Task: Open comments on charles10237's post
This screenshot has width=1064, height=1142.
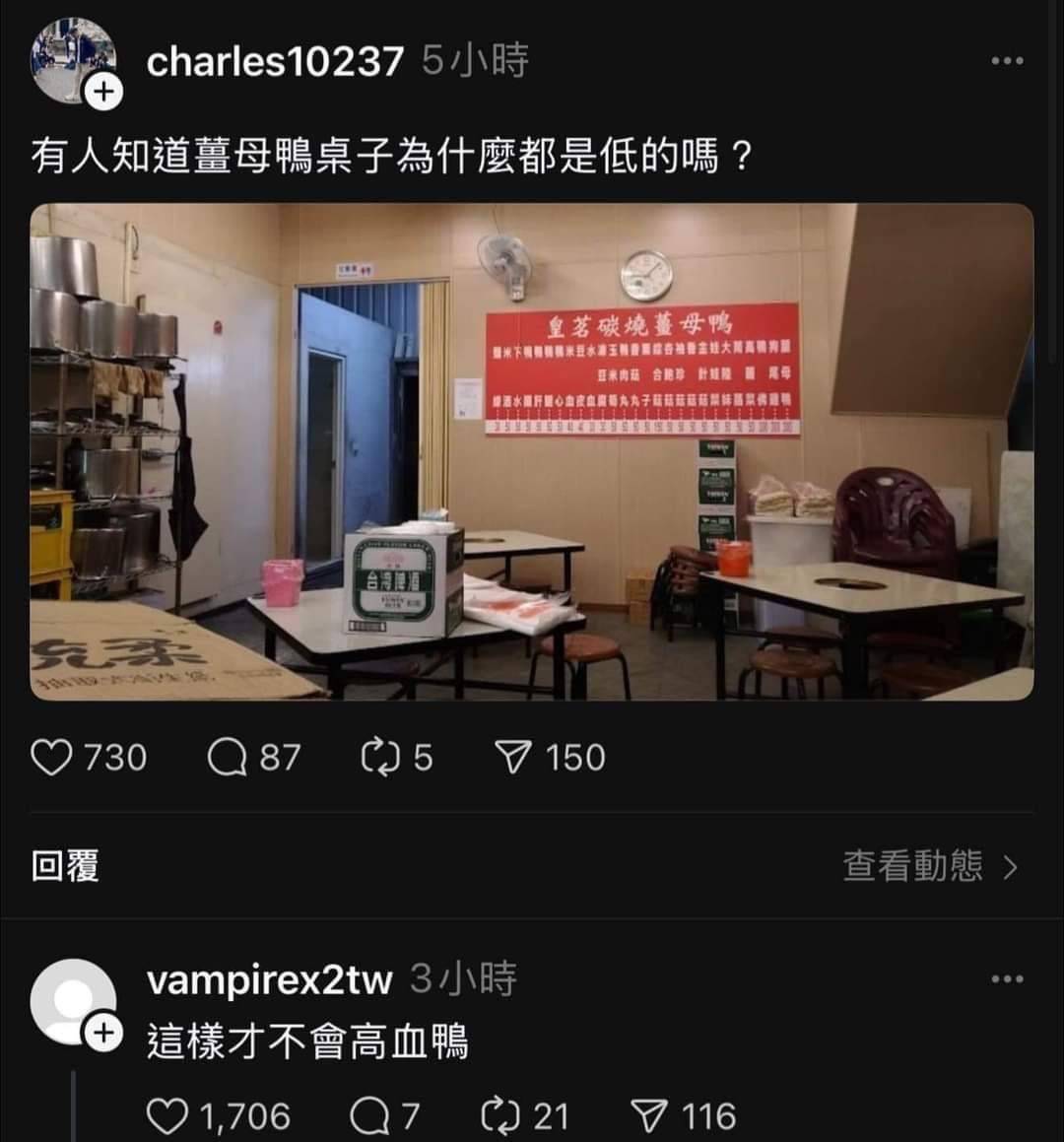Action: 227,758
